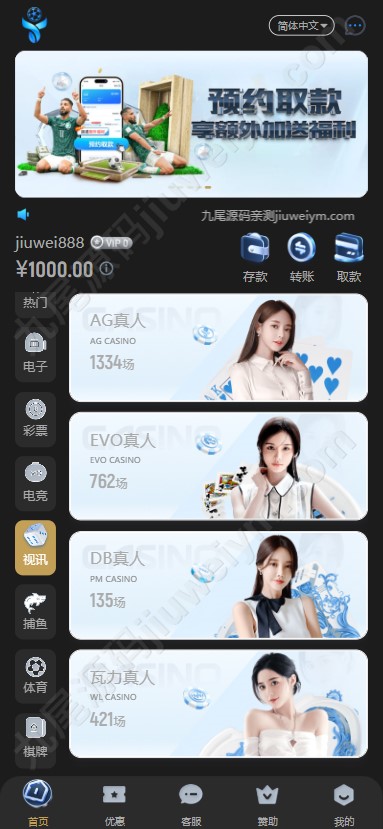
Task: Select the 电竞 category
Action: (35, 483)
